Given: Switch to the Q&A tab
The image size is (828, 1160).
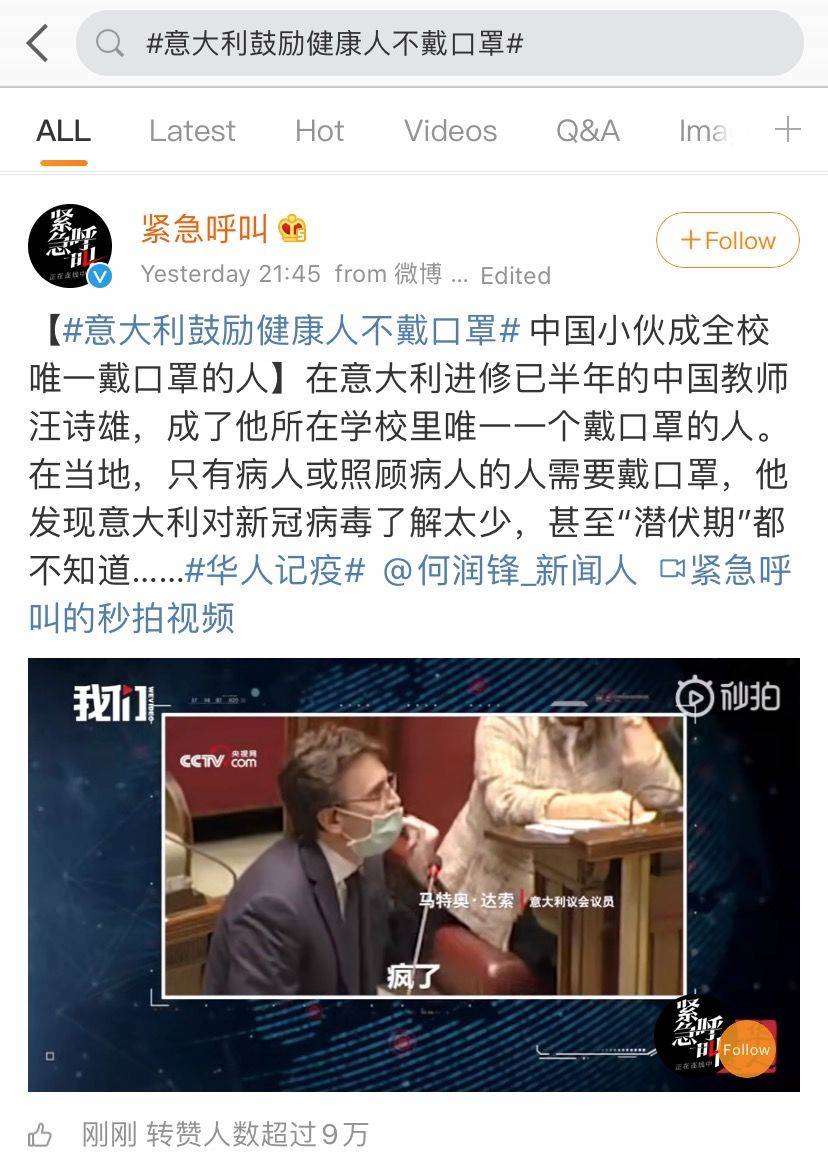Looking at the screenshot, I should [588, 131].
